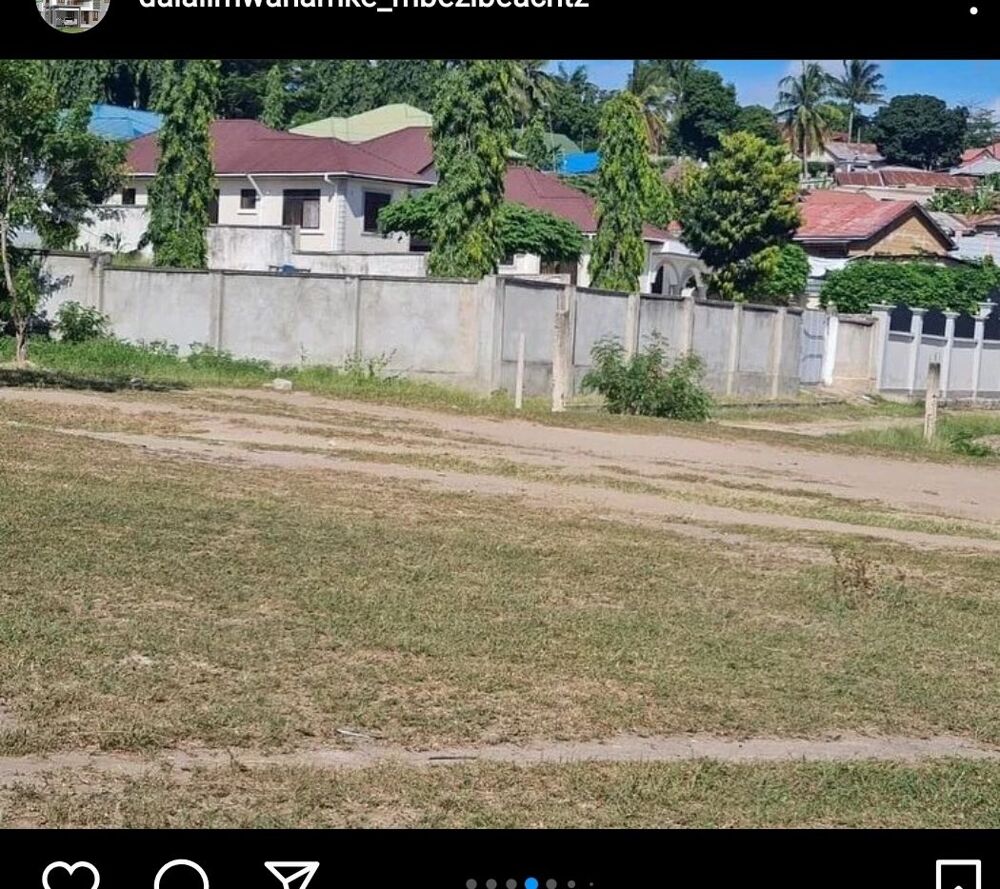Screen dimensions: 1000x889
Task: Like this post with the heart icon
Action: (x=70, y=876)
